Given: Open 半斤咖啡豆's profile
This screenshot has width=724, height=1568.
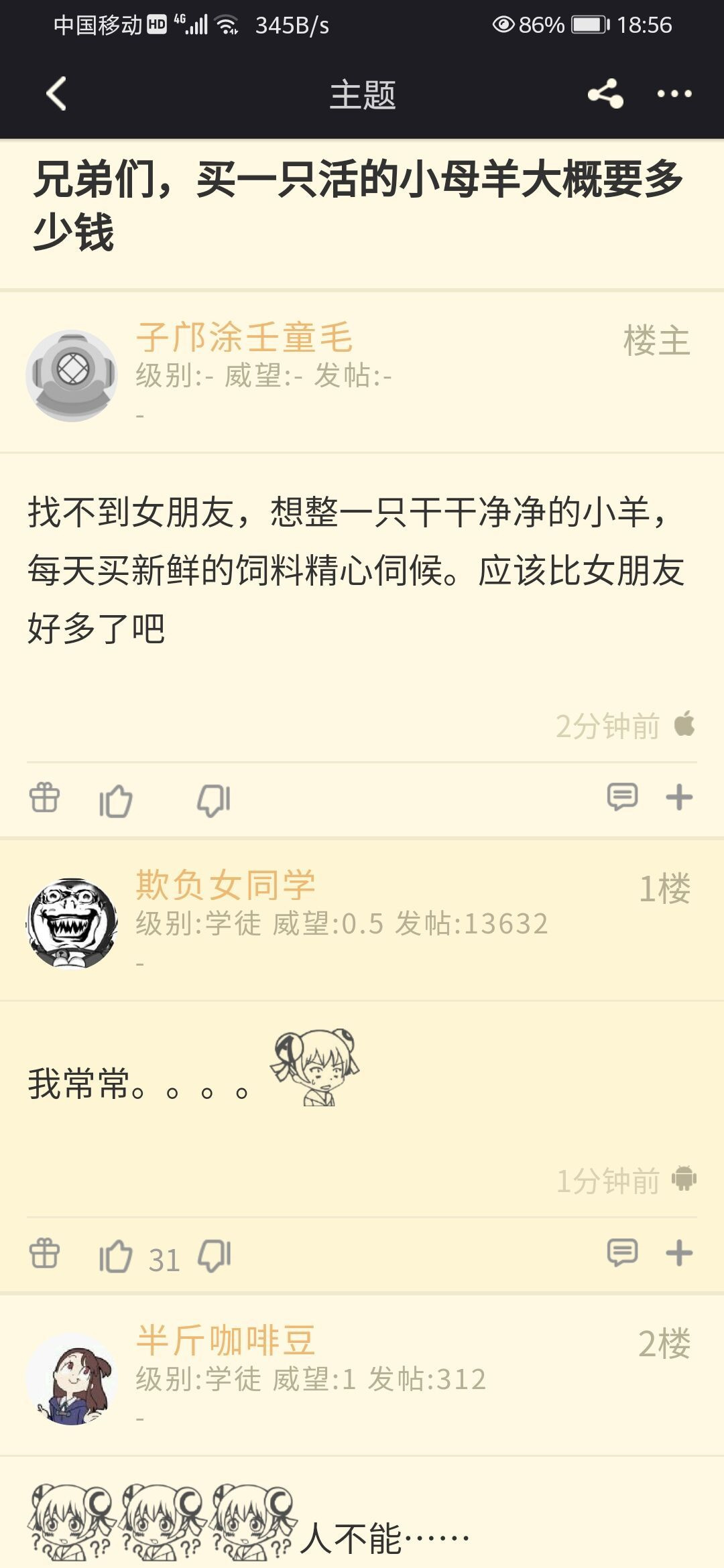Looking at the screenshot, I should pyautogui.click(x=225, y=1341).
